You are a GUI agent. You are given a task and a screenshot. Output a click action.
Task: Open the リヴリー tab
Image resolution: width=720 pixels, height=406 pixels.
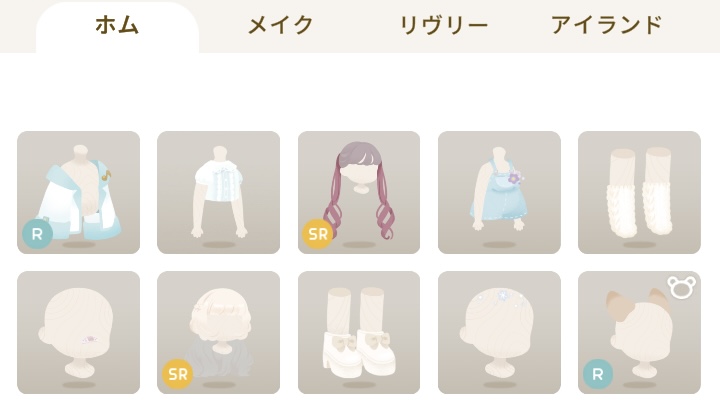[x=443, y=26]
